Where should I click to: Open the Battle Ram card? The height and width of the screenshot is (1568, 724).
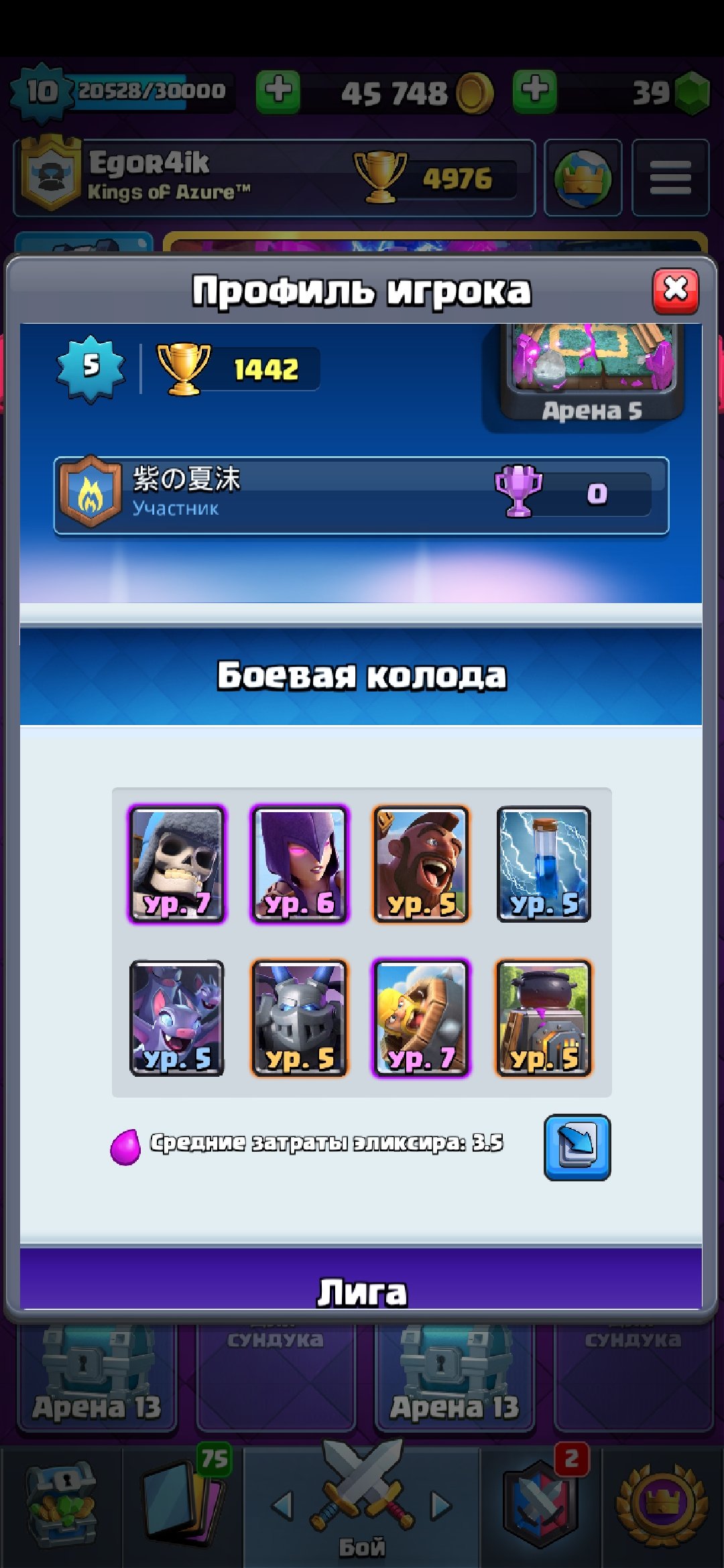(422, 1018)
